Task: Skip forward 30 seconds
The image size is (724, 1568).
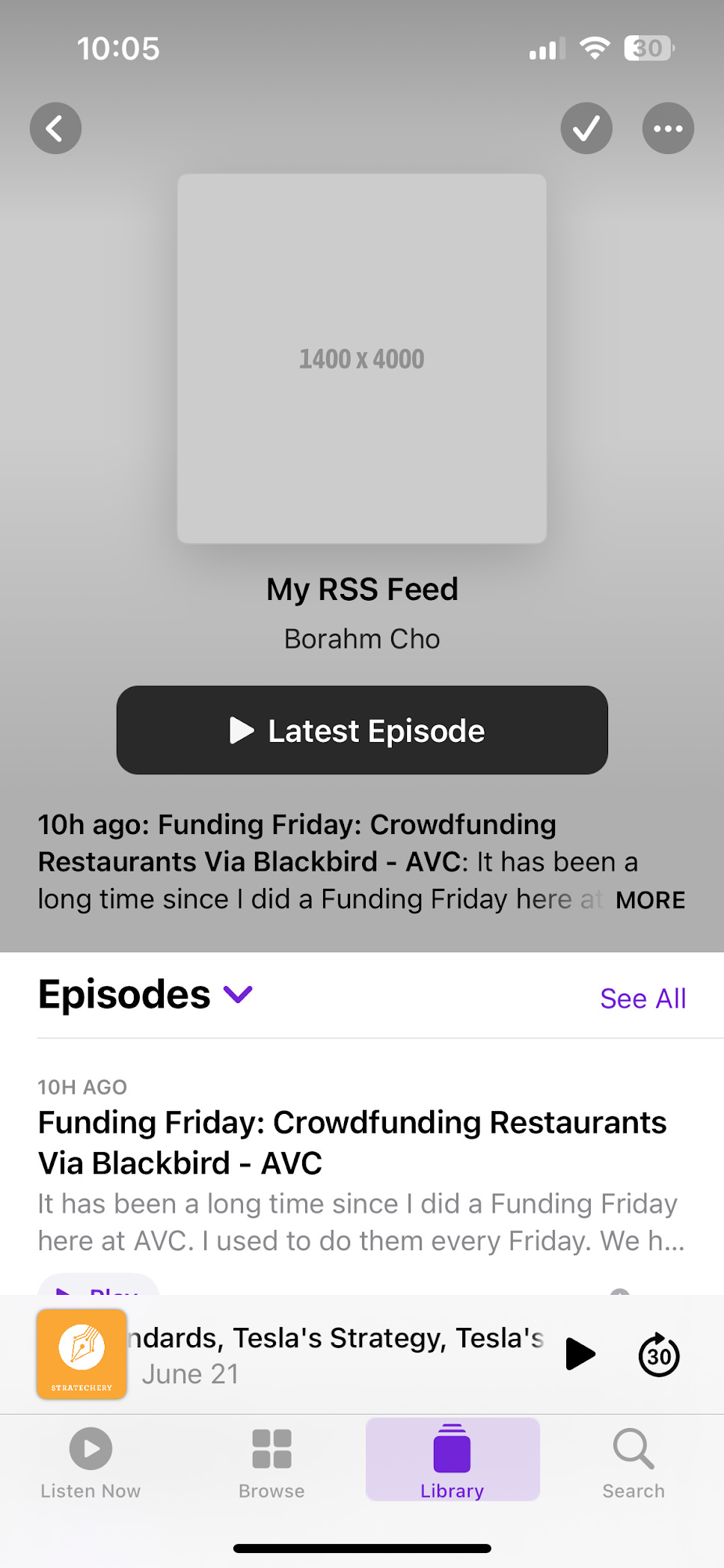Action: coord(658,1354)
